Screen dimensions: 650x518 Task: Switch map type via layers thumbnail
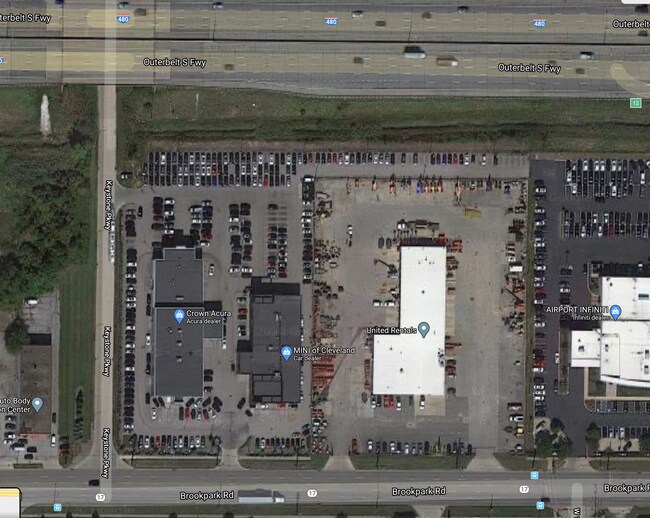click(x=9, y=502)
